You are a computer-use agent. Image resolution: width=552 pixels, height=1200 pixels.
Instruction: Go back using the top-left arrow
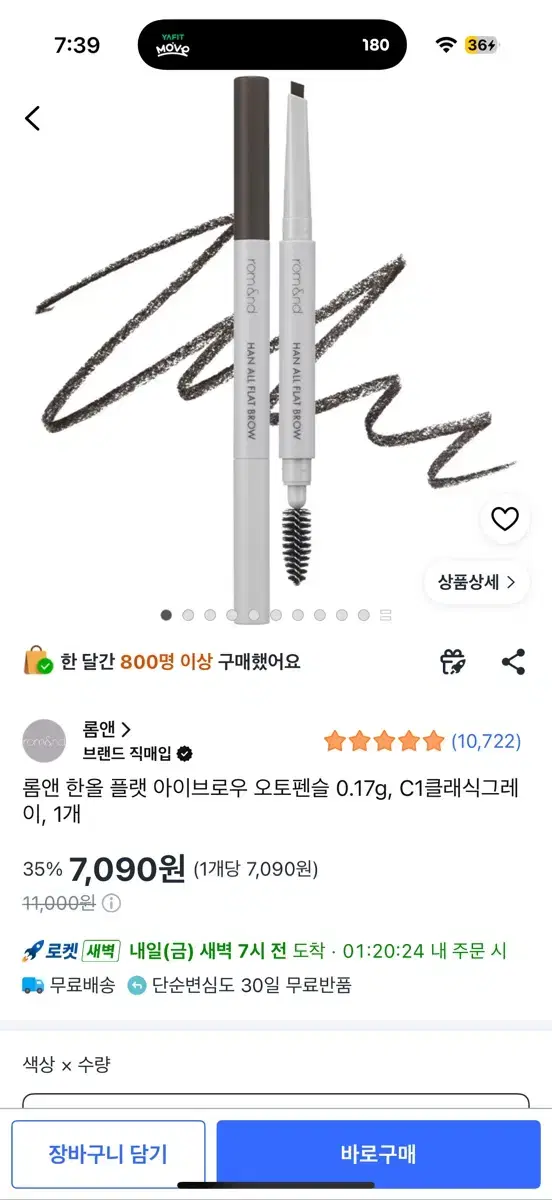pos(33,118)
